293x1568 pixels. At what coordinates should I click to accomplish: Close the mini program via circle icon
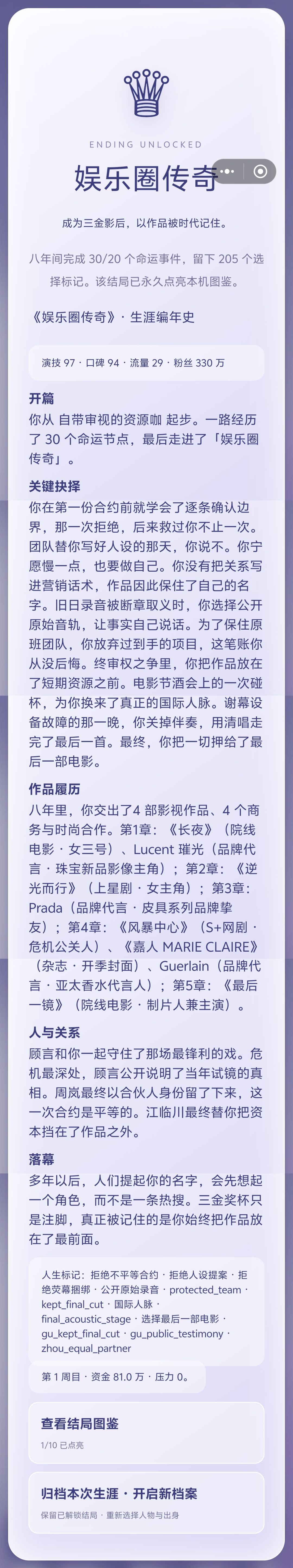click(x=260, y=172)
